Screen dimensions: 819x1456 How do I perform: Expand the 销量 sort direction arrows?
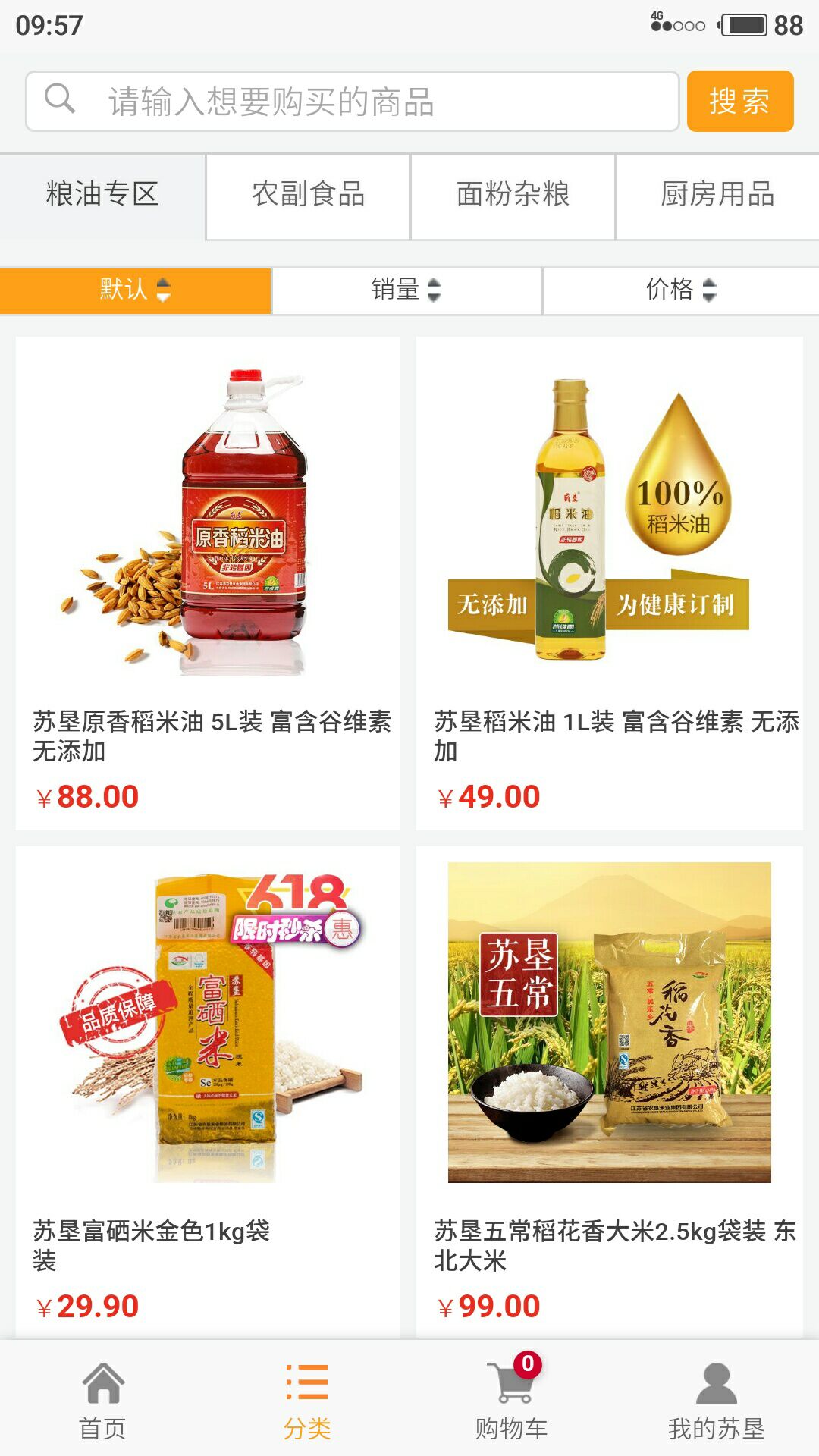[433, 290]
